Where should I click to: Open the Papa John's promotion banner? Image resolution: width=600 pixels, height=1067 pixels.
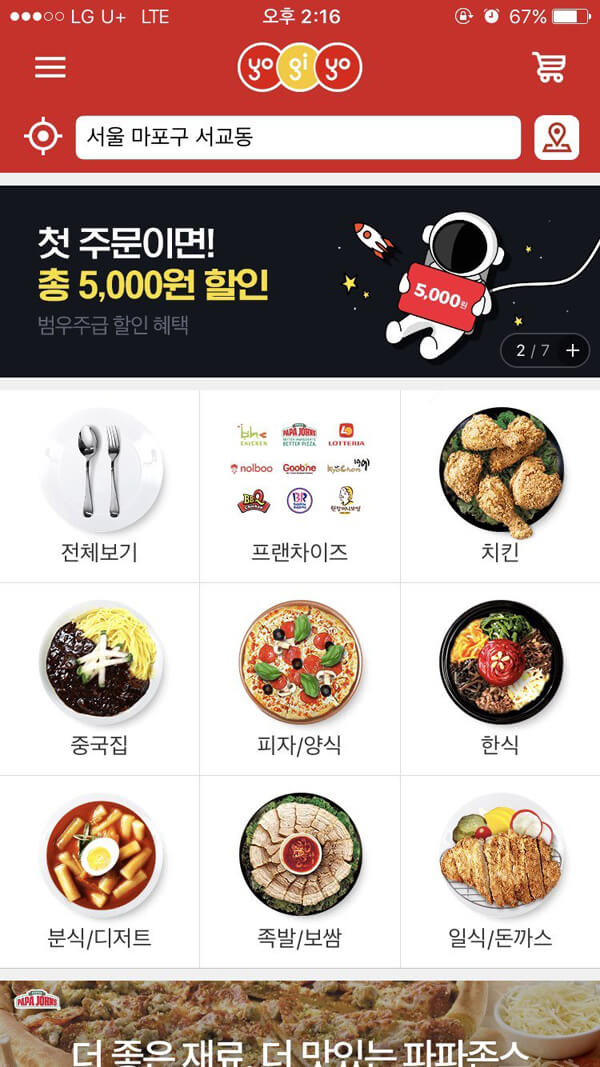coord(300,1025)
